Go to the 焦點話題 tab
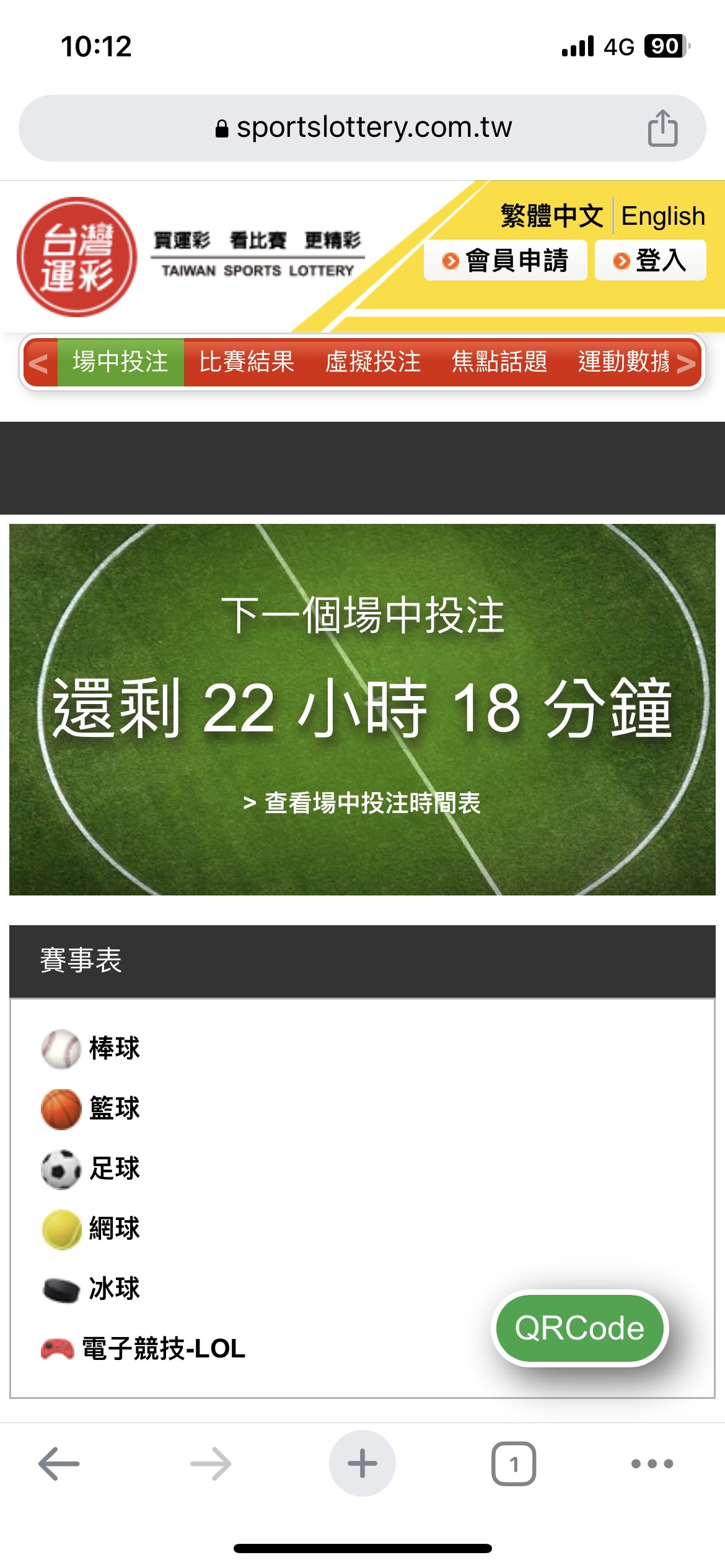 click(499, 362)
